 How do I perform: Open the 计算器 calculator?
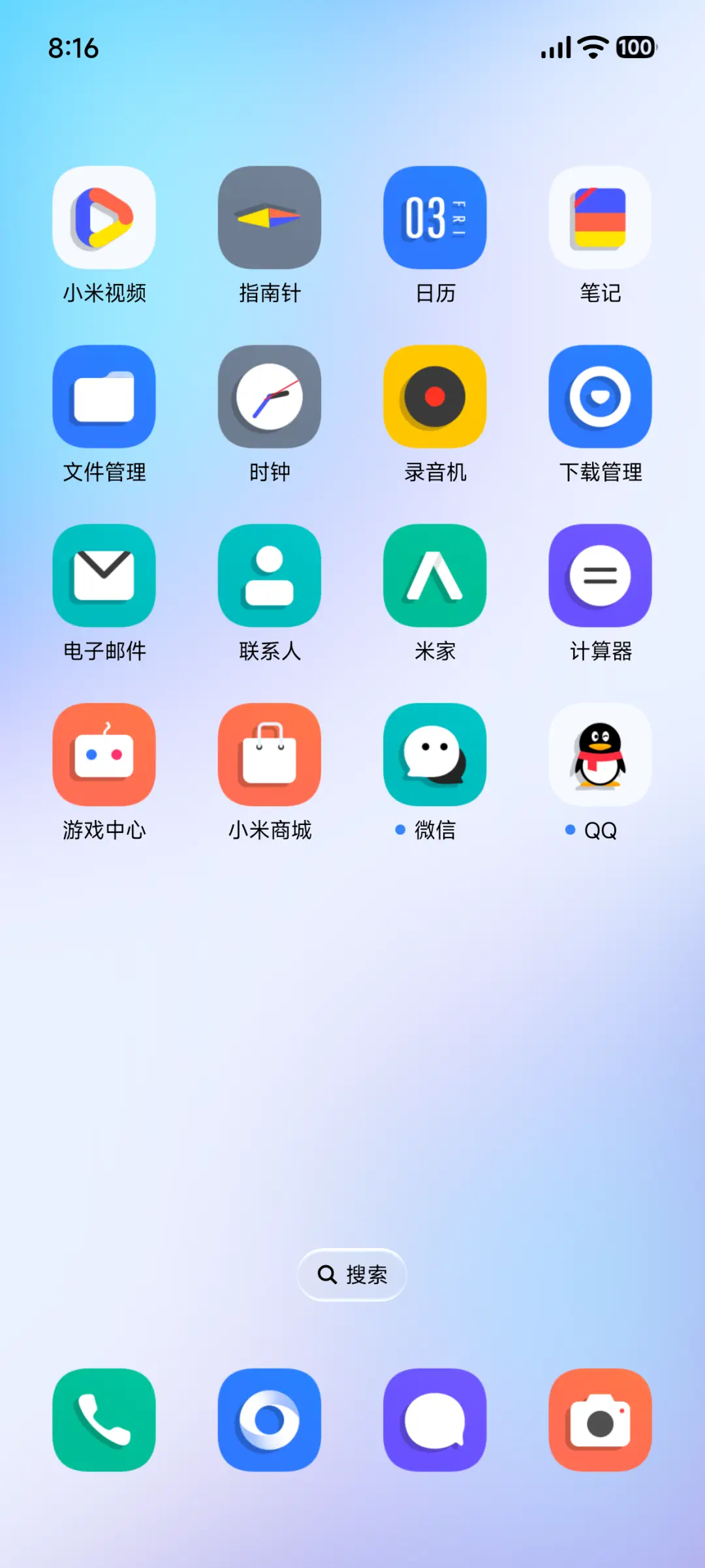[x=601, y=574]
